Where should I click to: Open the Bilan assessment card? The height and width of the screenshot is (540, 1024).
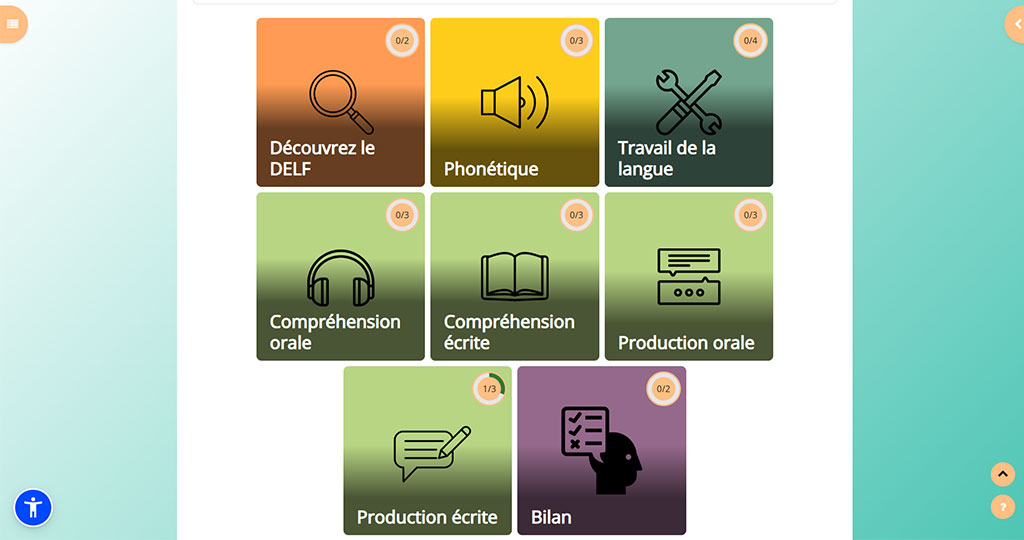click(x=601, y=451)
